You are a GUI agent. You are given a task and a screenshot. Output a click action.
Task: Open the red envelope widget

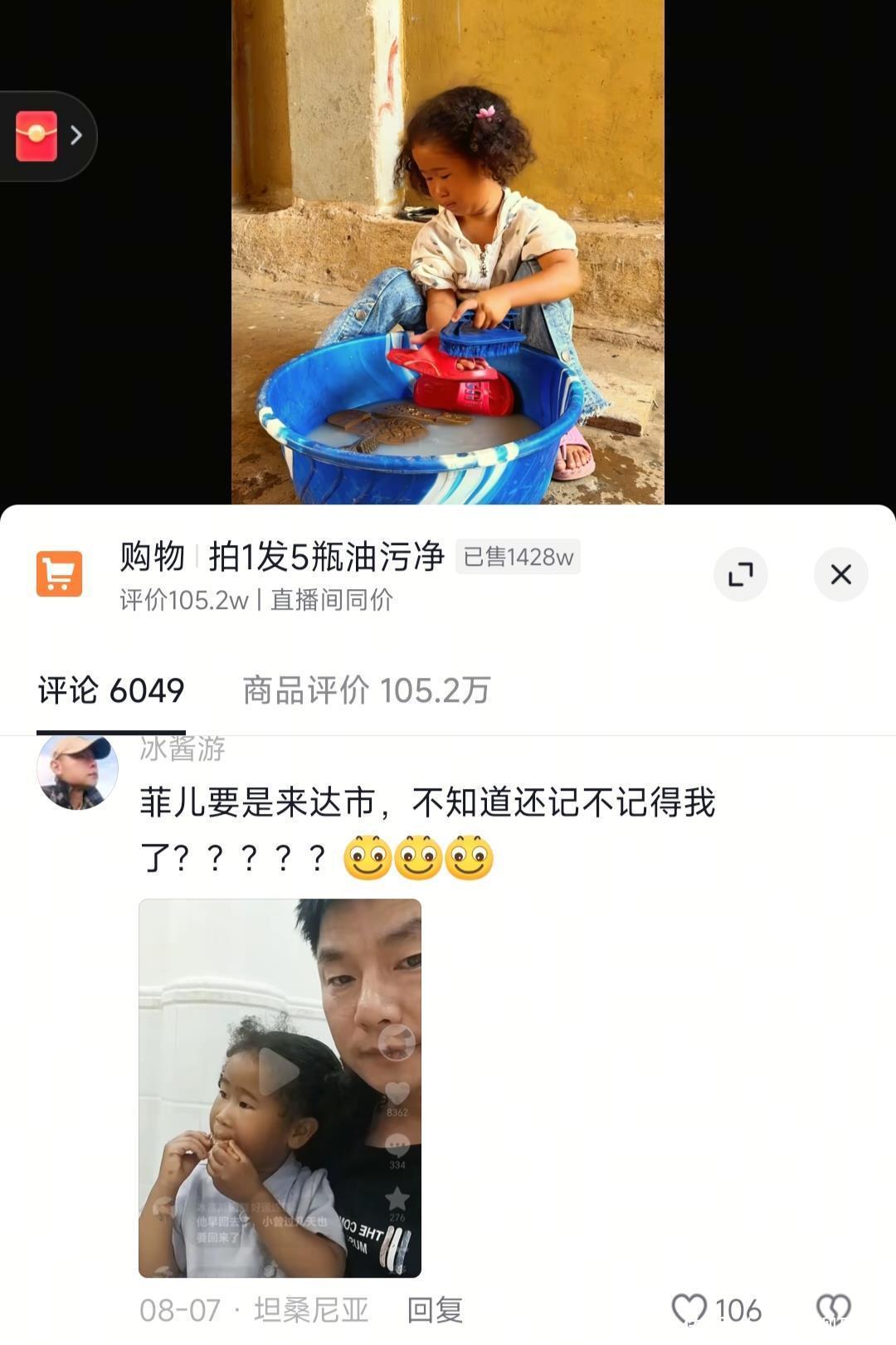38,136
